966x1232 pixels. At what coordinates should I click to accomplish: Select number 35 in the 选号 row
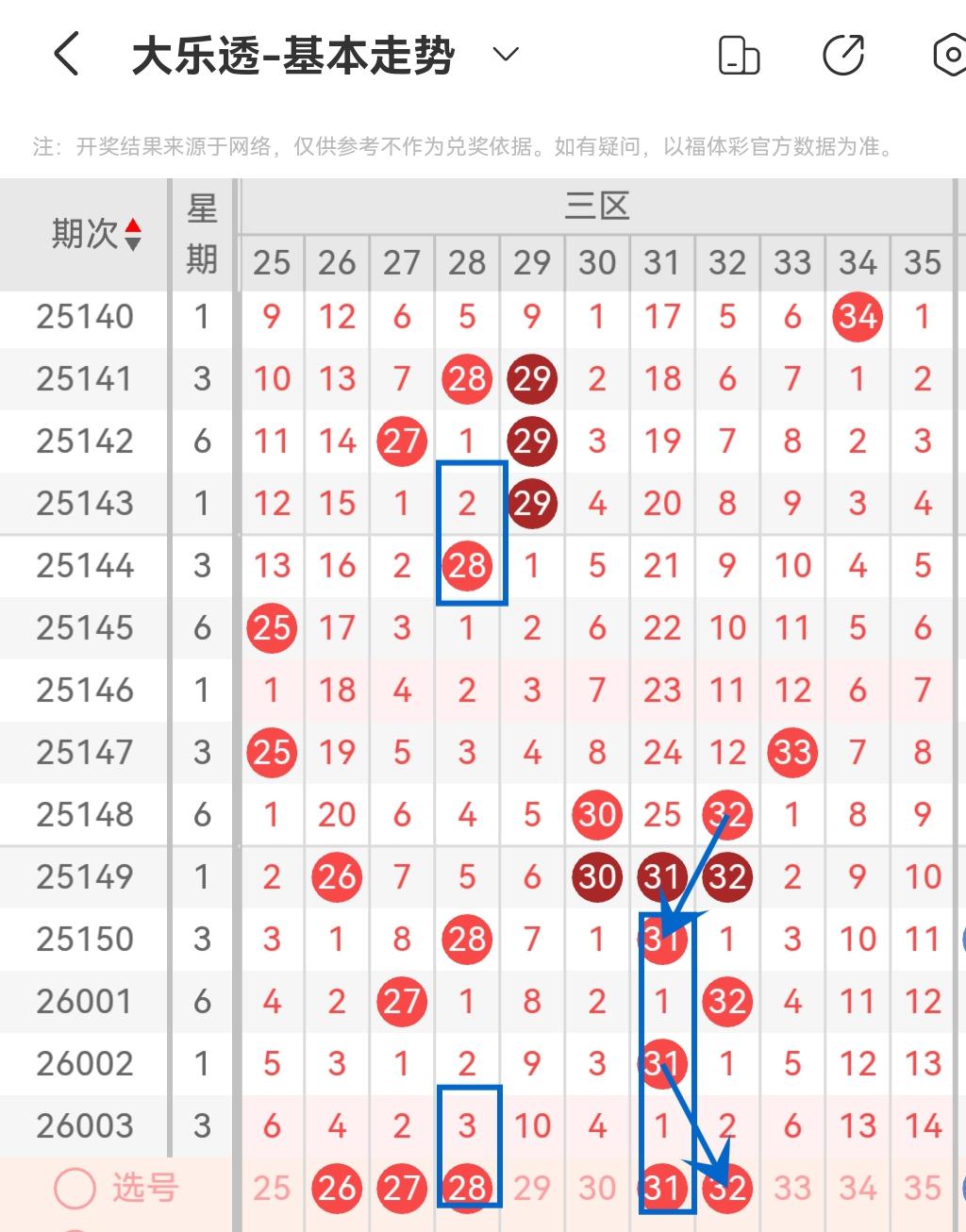(923, 1189)
